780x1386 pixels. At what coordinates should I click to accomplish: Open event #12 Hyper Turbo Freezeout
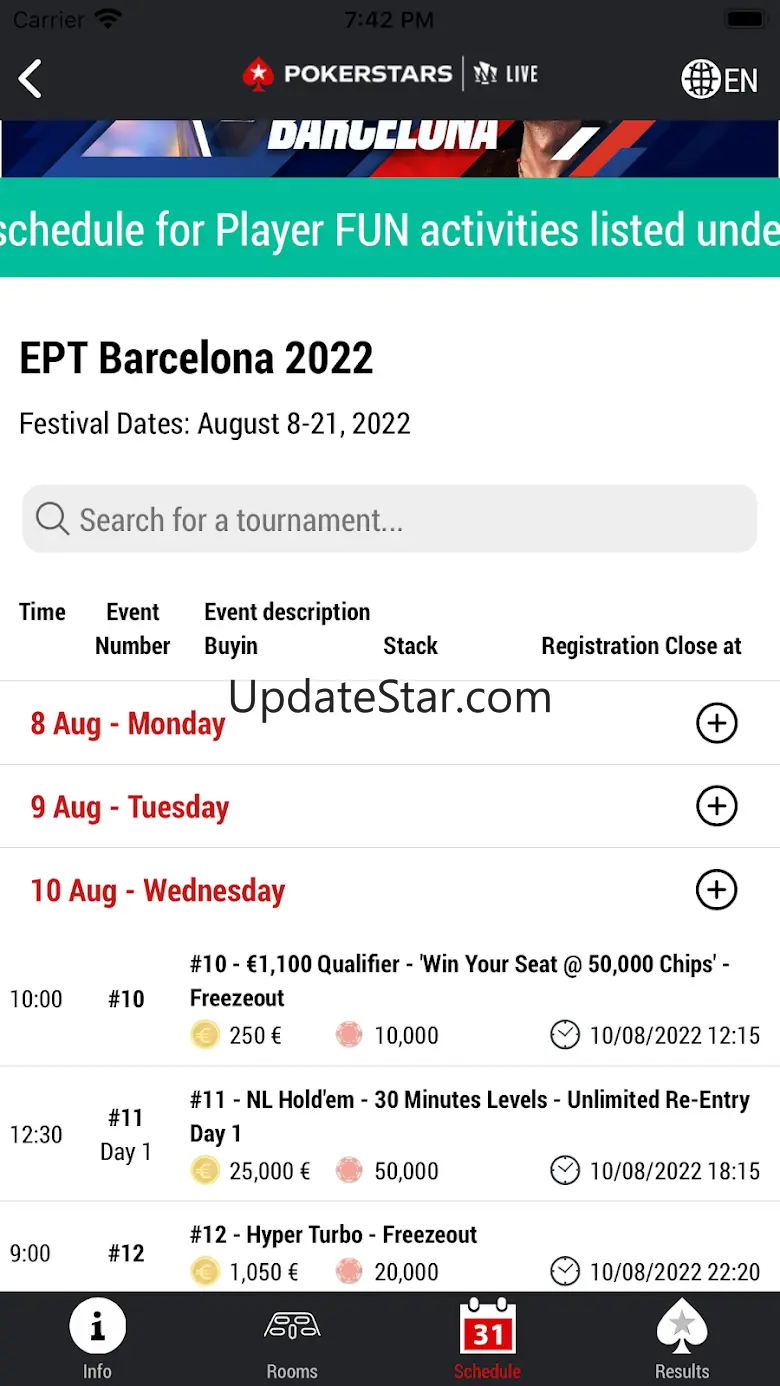tap(333, 1235)
